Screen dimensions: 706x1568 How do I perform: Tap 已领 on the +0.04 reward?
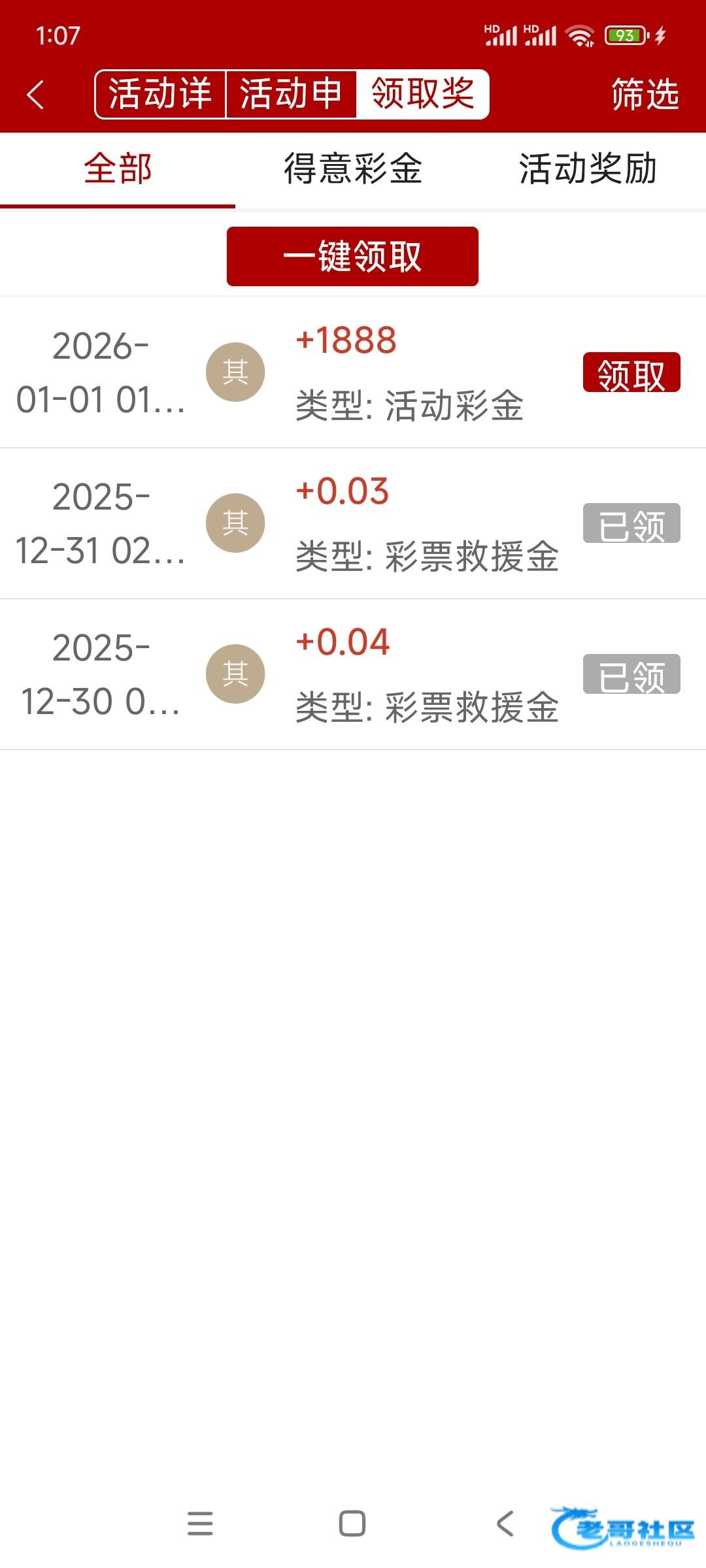click(631, 674)
